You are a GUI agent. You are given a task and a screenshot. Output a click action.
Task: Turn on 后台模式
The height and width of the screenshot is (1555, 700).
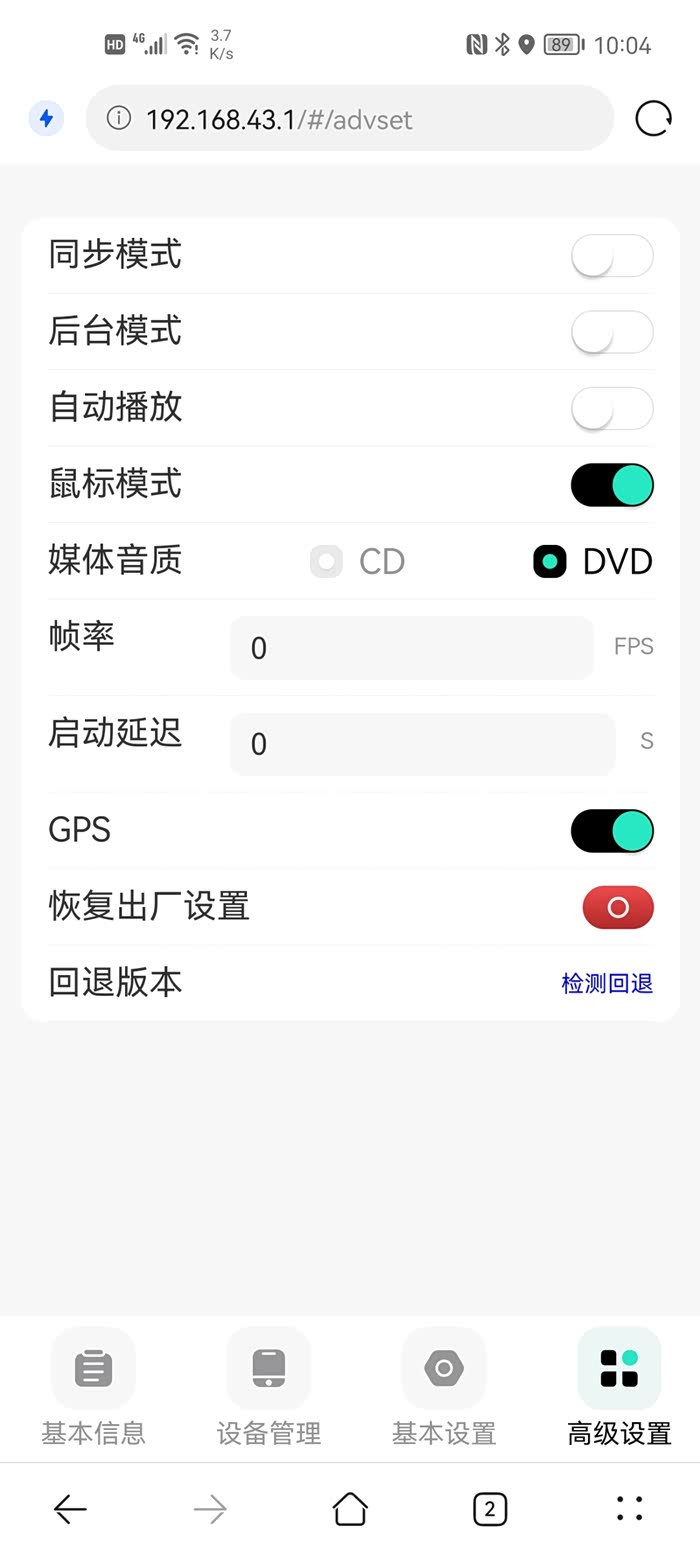pyautogui.click(x=612, y=332)
